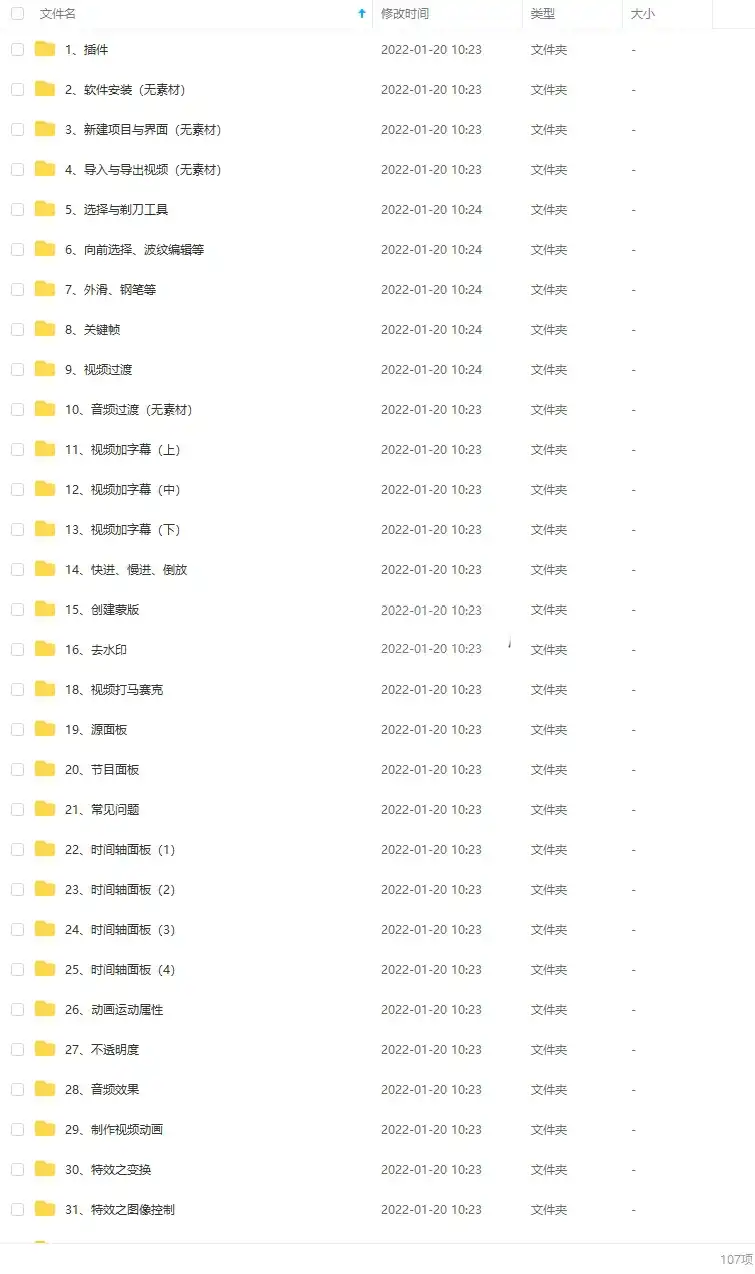Toggle the ascending sort arrow beside 文件名
This screenshot has width=755, height=1274.
[361, 14]
